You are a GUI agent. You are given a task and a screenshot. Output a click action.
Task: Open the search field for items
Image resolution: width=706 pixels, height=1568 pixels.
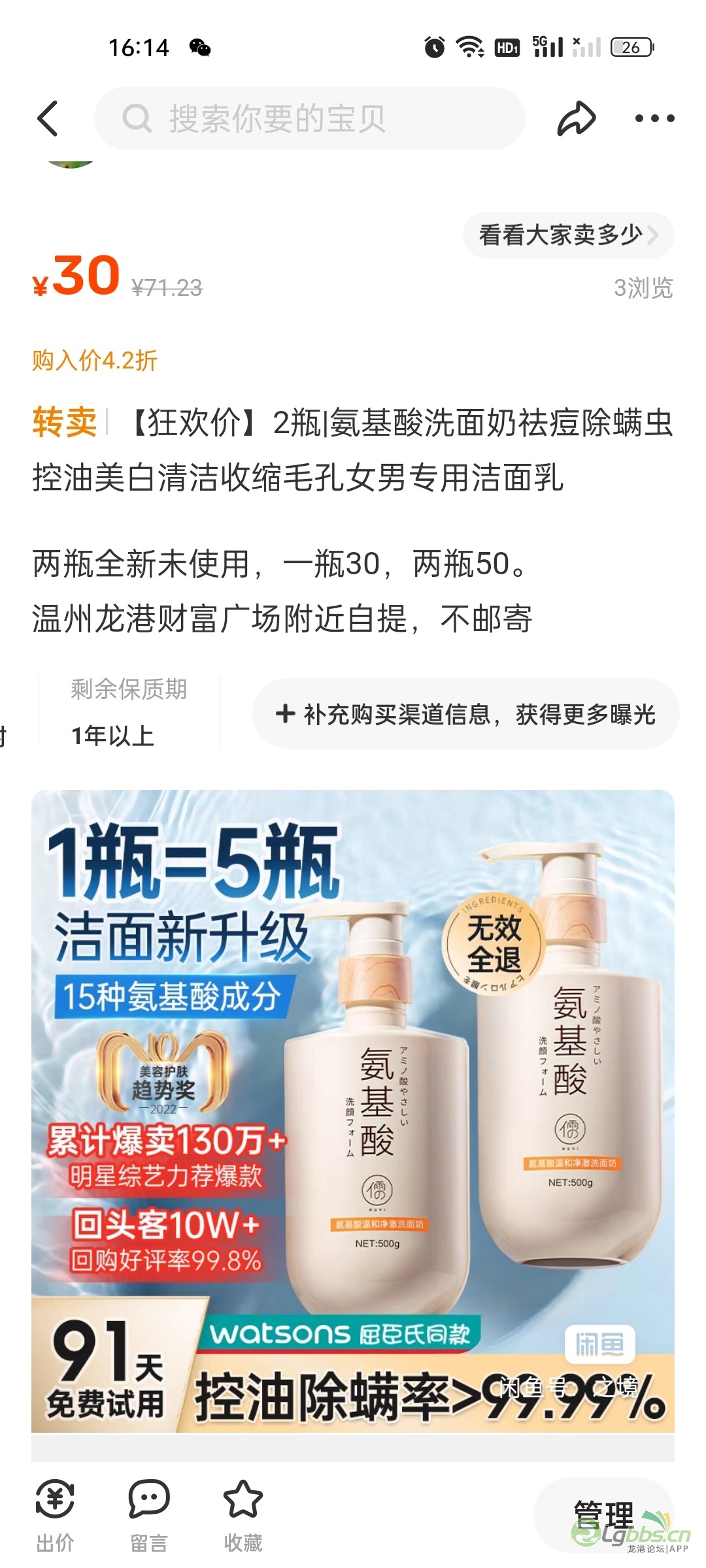pos(311,118)
